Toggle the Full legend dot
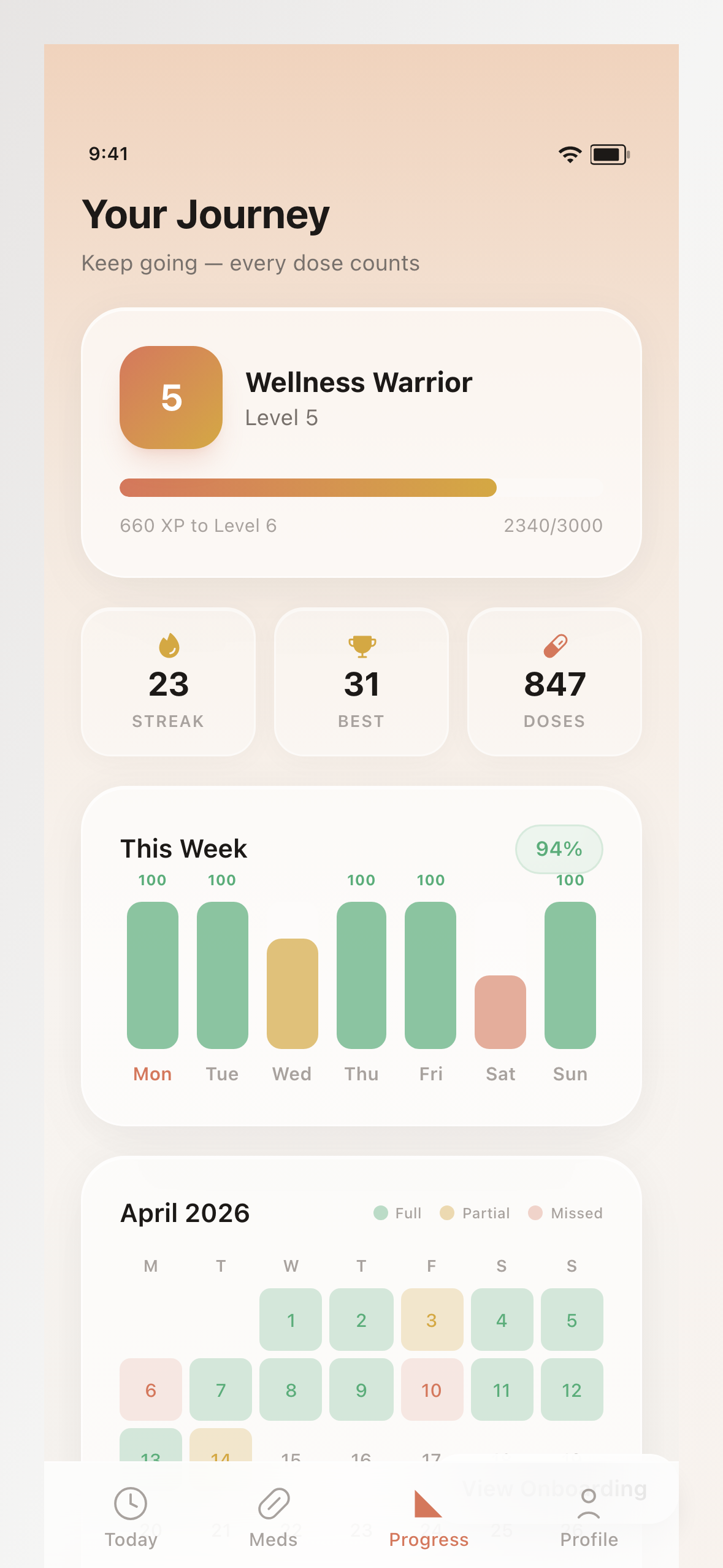The height and width of the screenshot is (1568, 723). click(x=380, y=1213)
